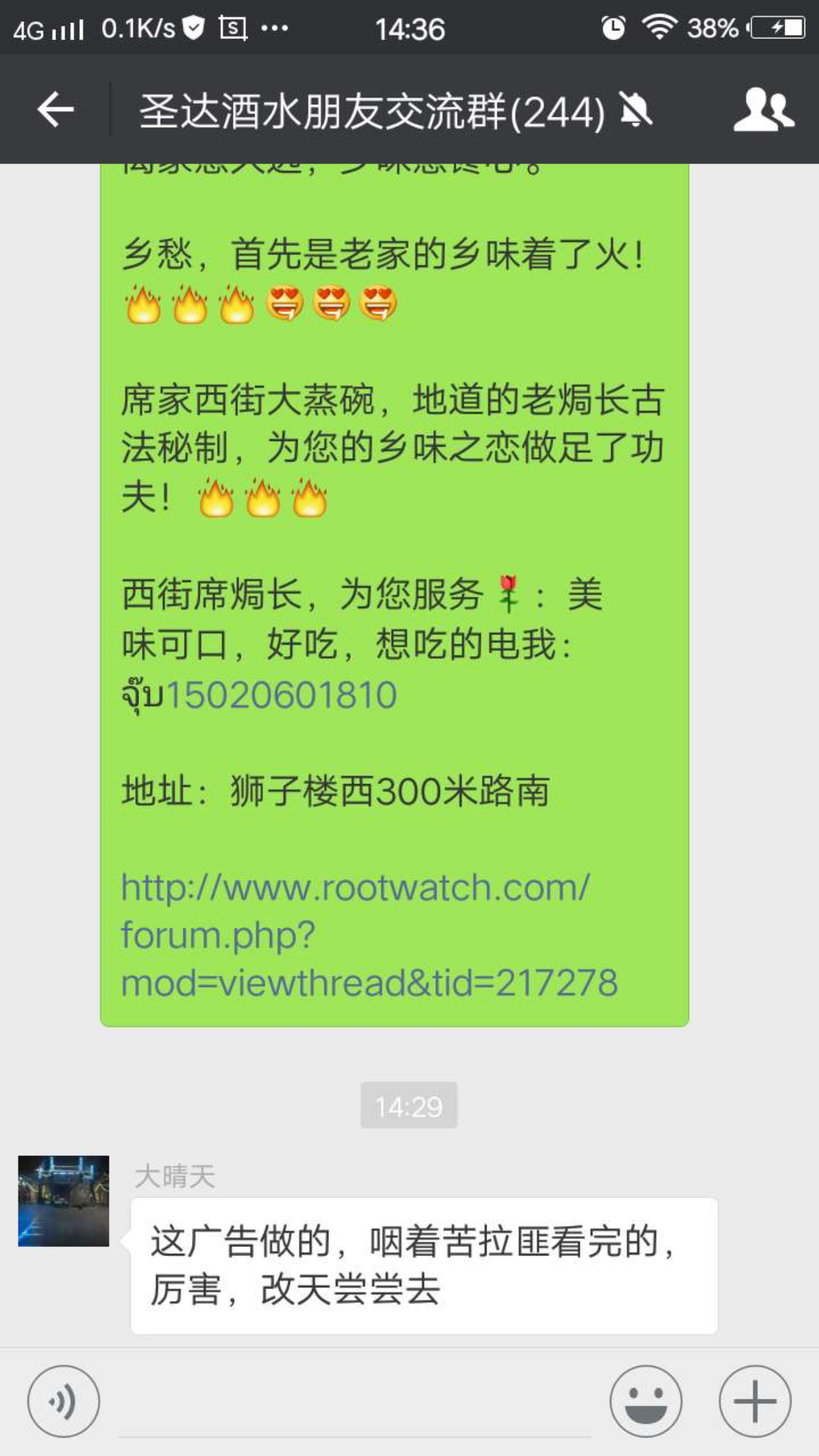Screen dimensions: 819x1456
Task: Open group members info
Action: pos(763,109)
